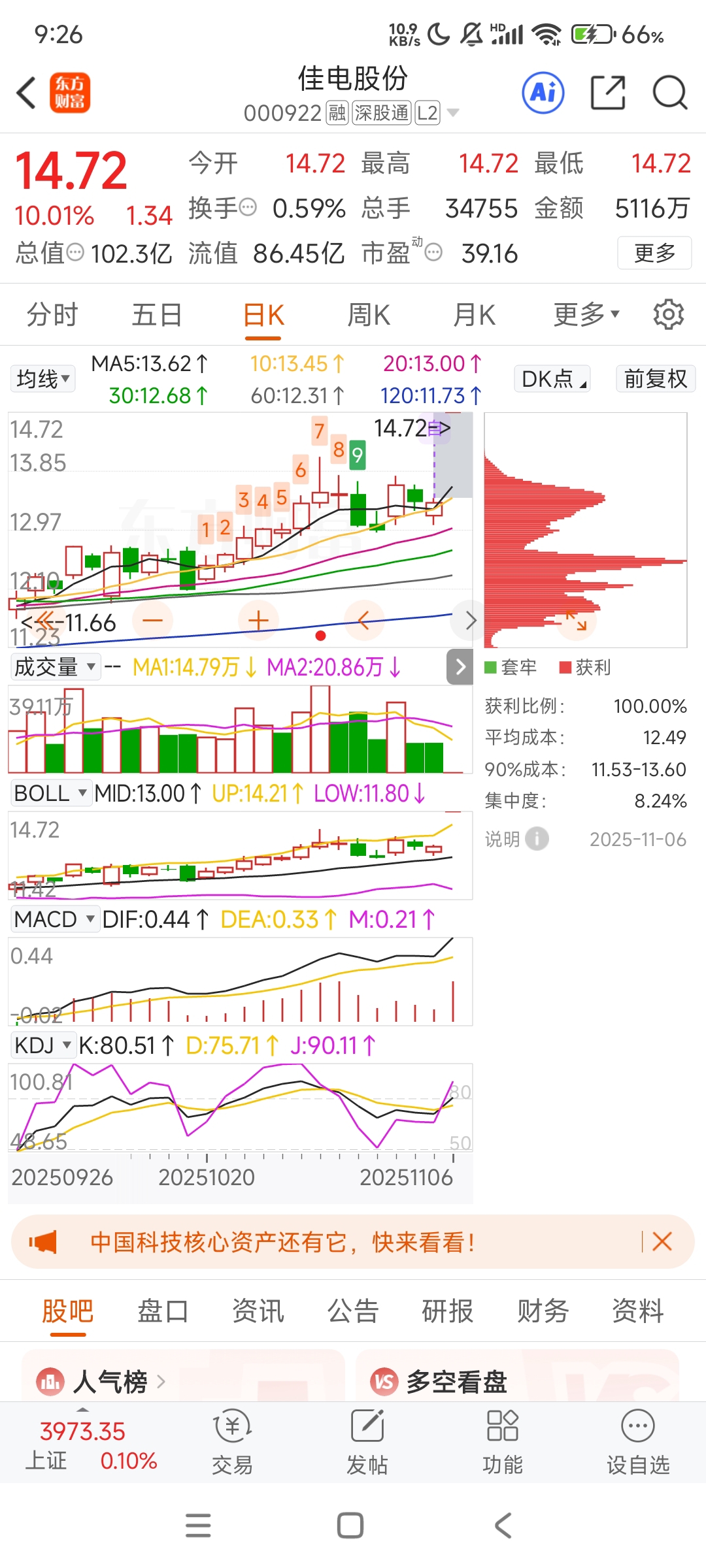Add stock via 设自选

pos(638,1441)
